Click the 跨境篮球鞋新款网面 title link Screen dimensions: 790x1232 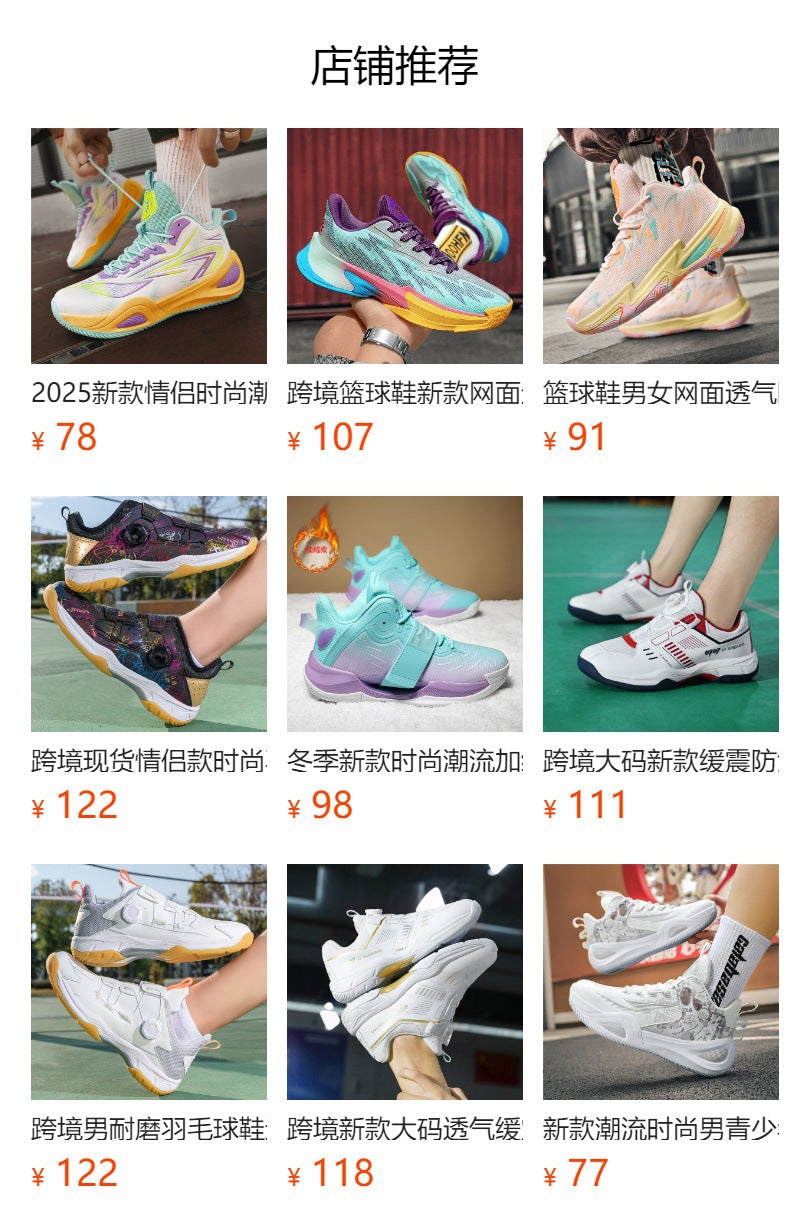[404, 390]
